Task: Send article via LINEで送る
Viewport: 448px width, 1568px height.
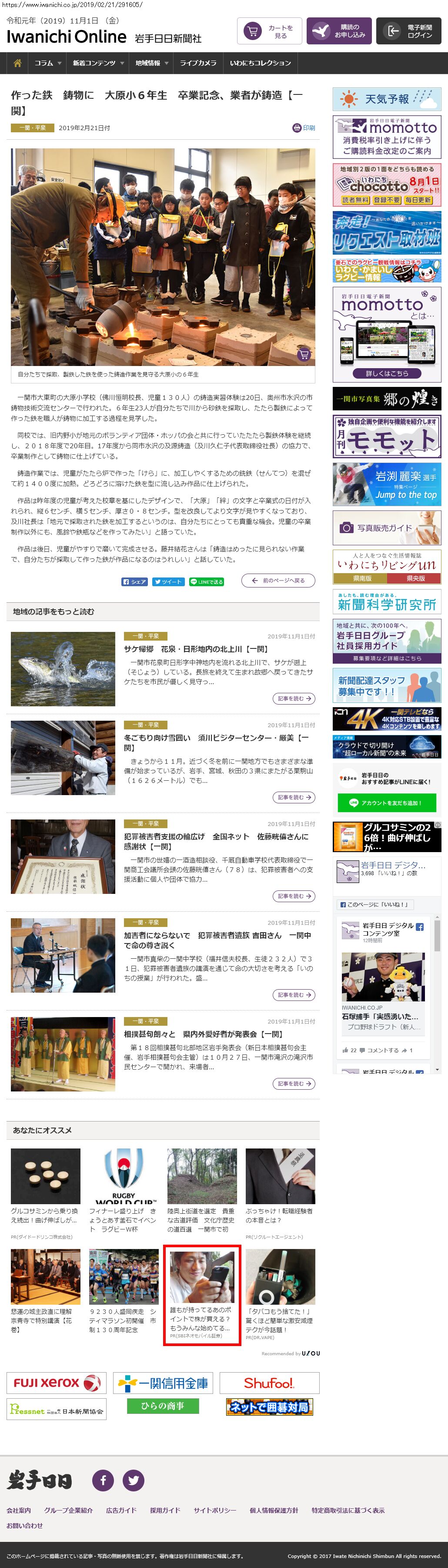Action: (x=206, y=581)
